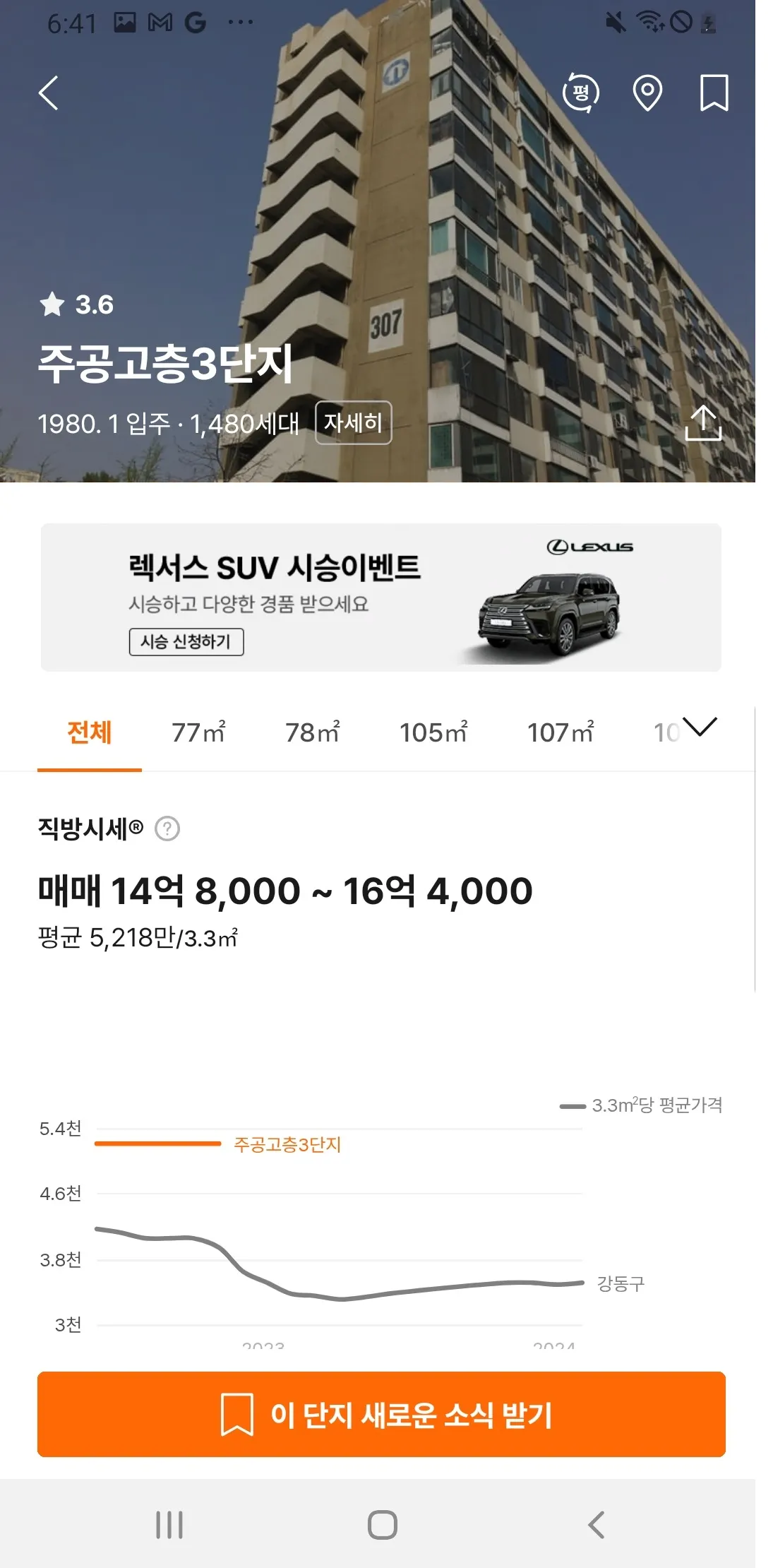Choose the 105㎡ tab
This screenshot has height=1568, width=773.
tap(433, 732)
